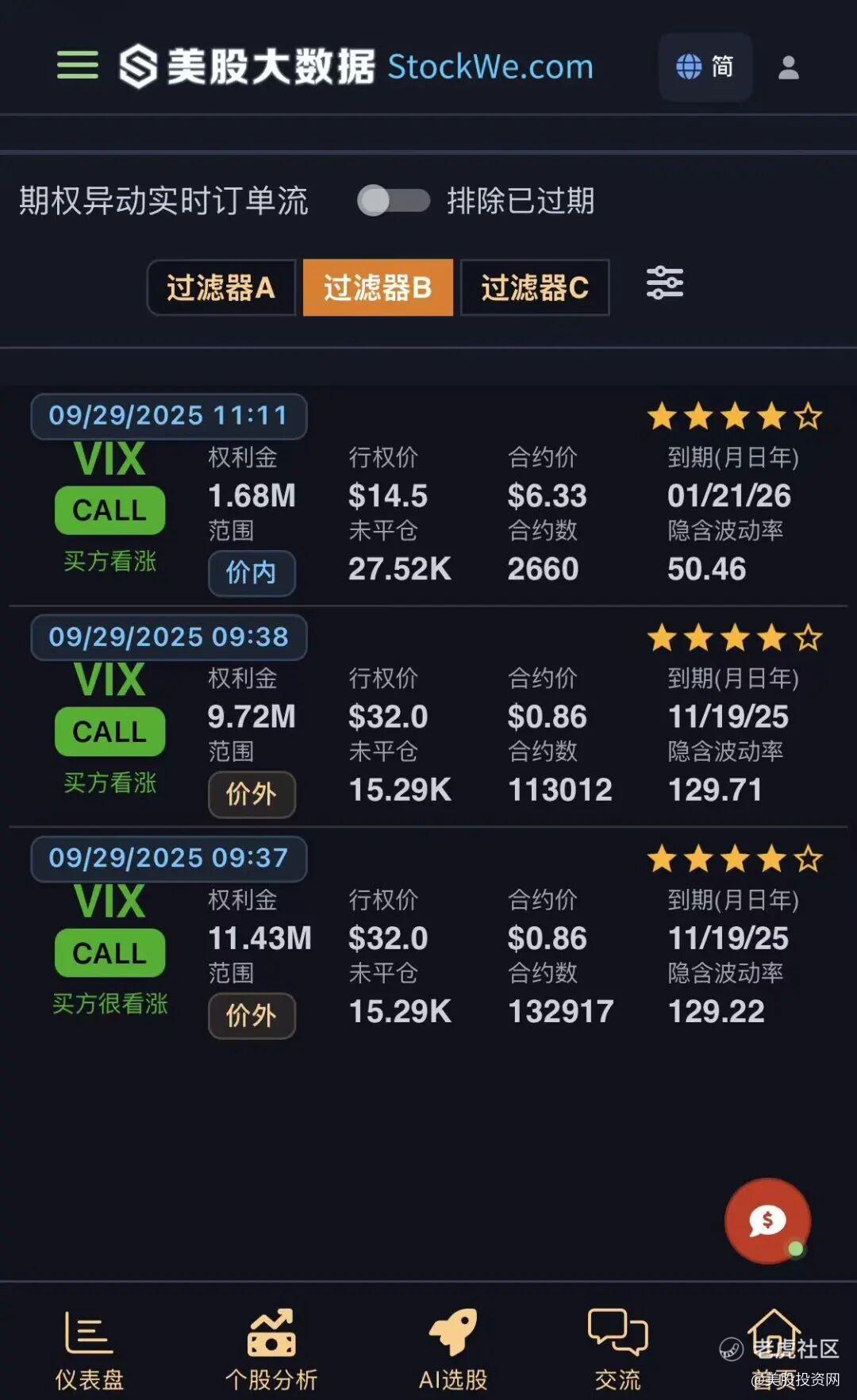Screen dimensions: 857x1400
Task: Toggle the 排除已过期 switch
Action: [x=394, y=201]
